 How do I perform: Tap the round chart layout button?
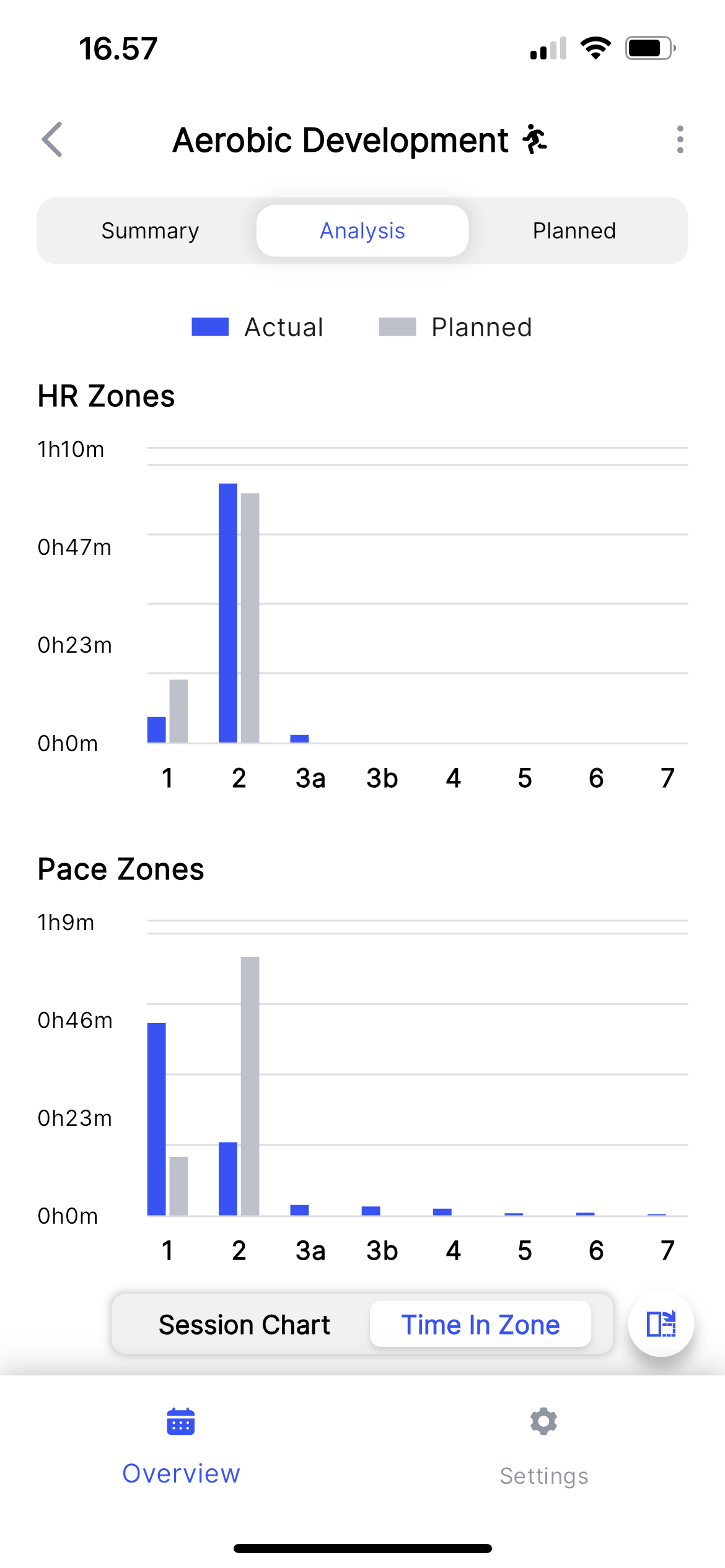661,1325
